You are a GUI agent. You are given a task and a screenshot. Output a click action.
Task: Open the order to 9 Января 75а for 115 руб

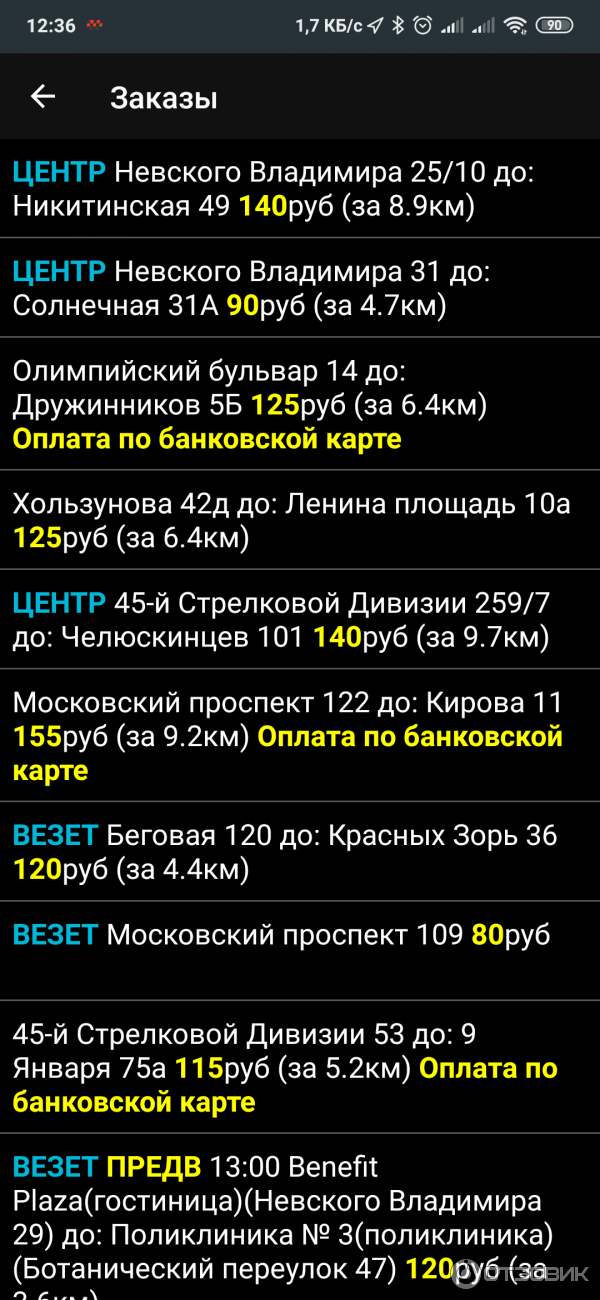coord(300,1068)
